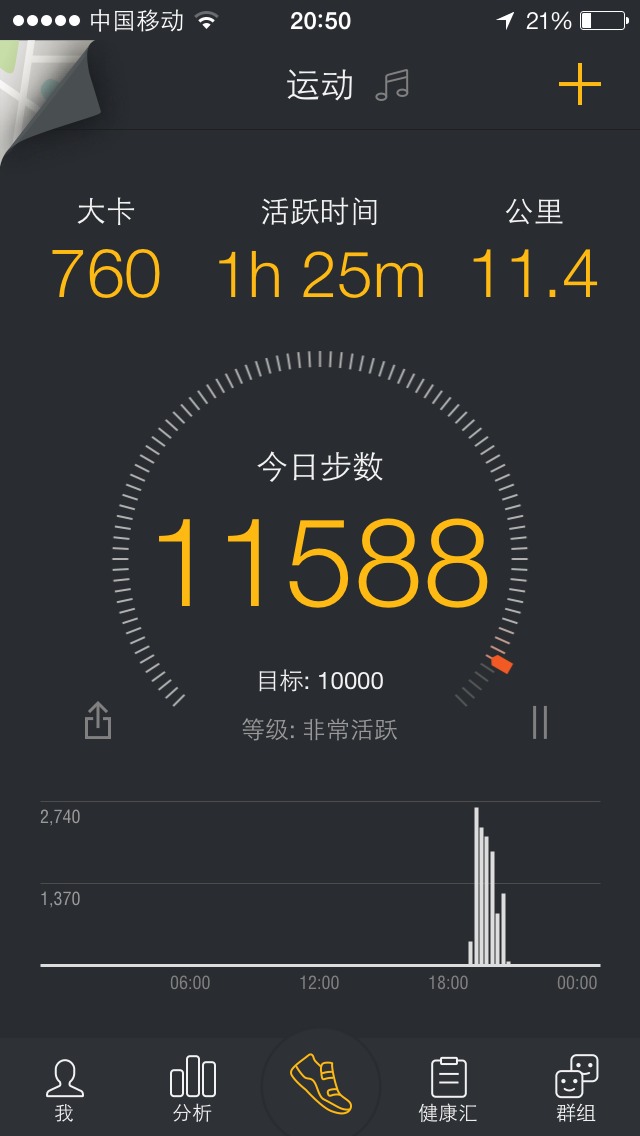Tap the plus icon to add activity
This screenshot has height=1136, width=640.
tap(579, 85)
